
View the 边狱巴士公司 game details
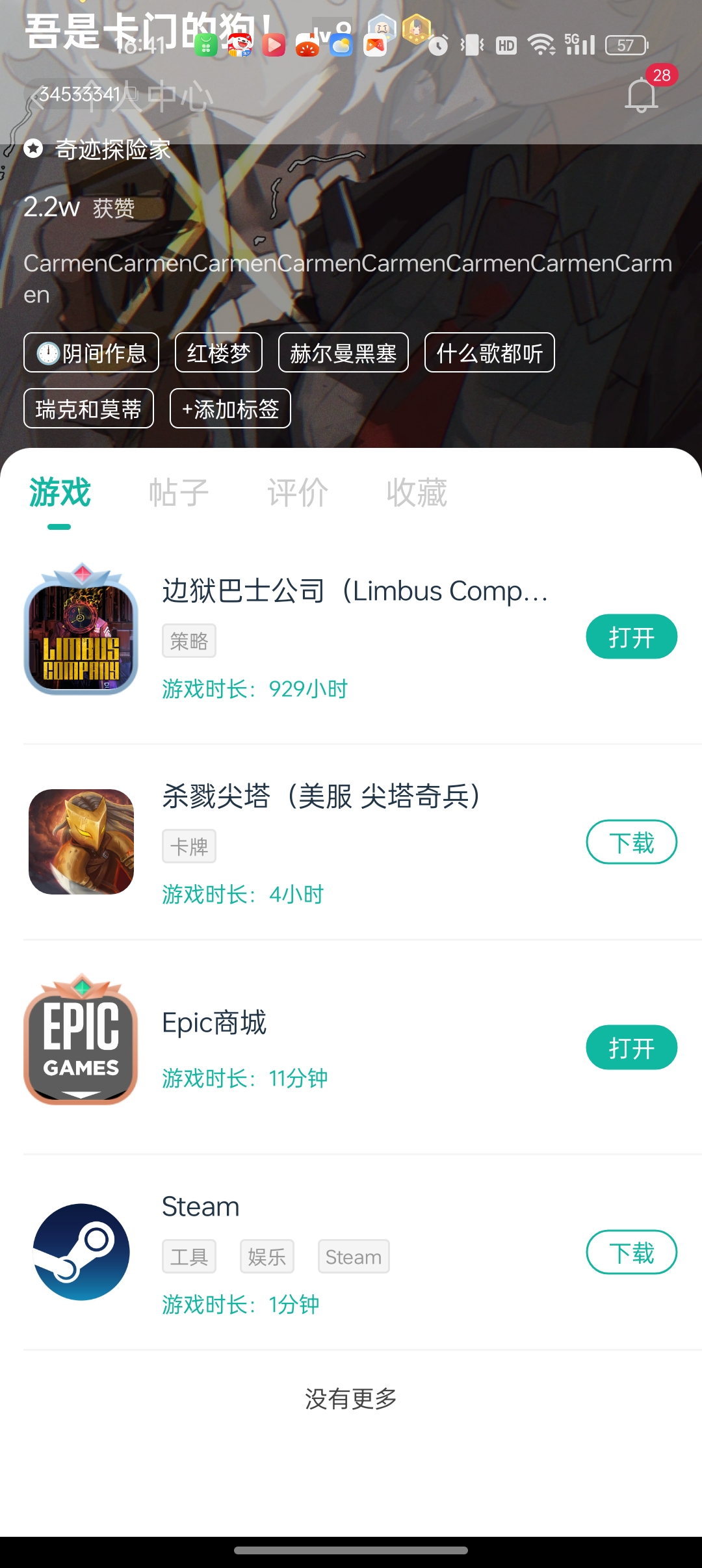[x=354, y=592]
